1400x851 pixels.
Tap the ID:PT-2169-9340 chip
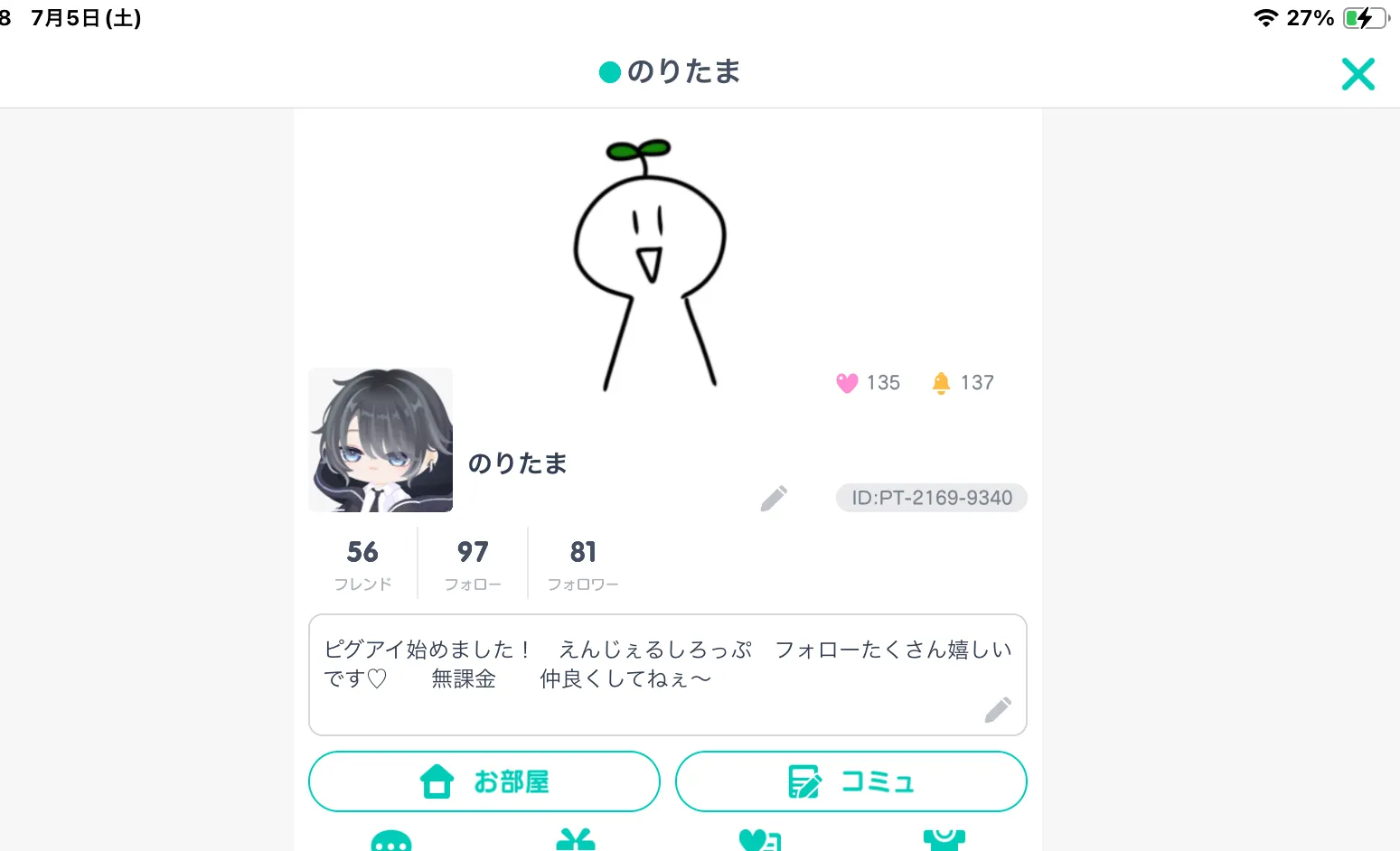[931, 498]
